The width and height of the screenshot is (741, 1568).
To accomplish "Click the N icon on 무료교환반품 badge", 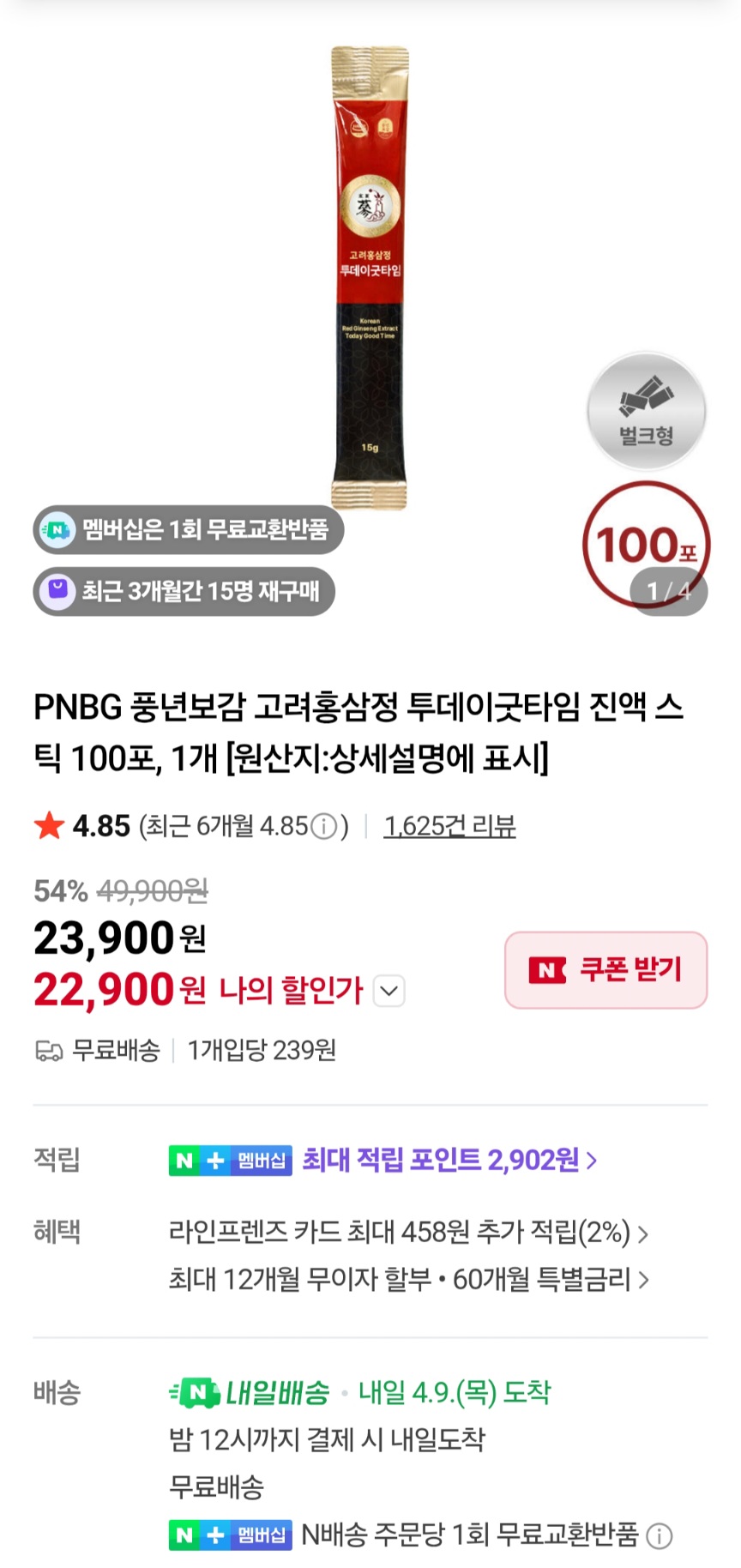I will coord(57,530).
